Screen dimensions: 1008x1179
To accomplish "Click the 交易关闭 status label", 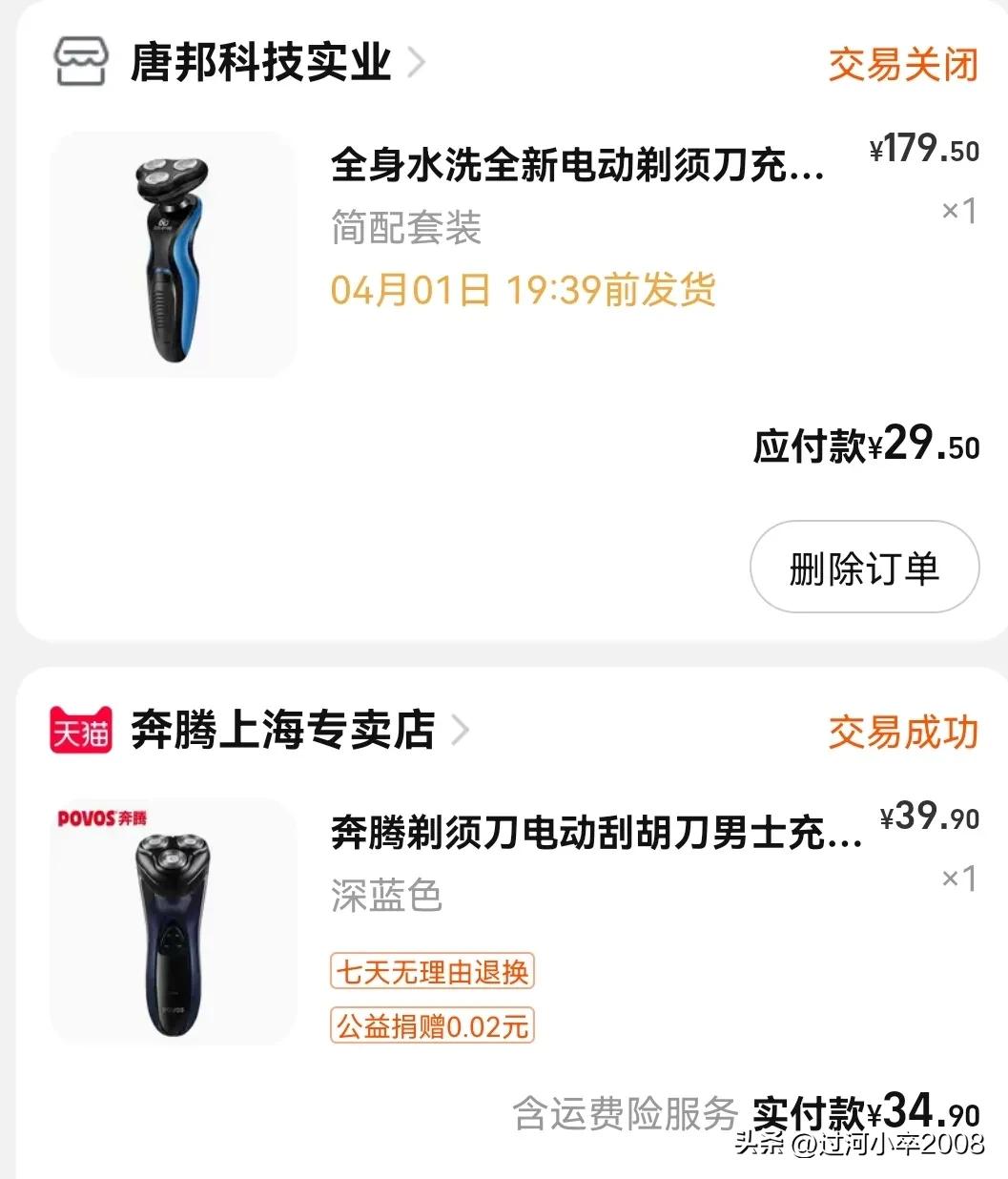I will click(904, 64).
